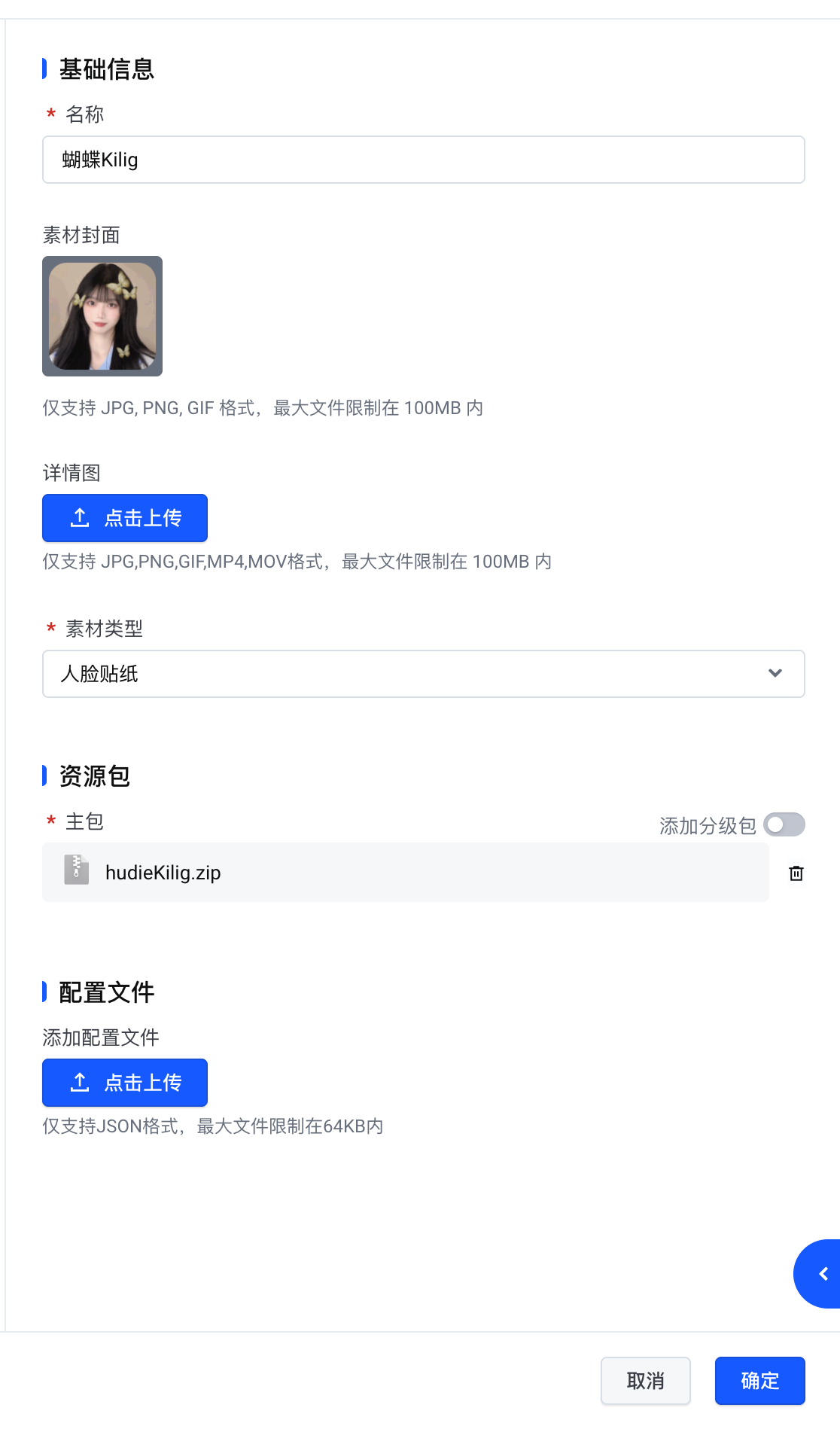This screenshot has width=840, height=1429.
Task: Tap 点击上传 under 详情图
Action: pos(125,518)
